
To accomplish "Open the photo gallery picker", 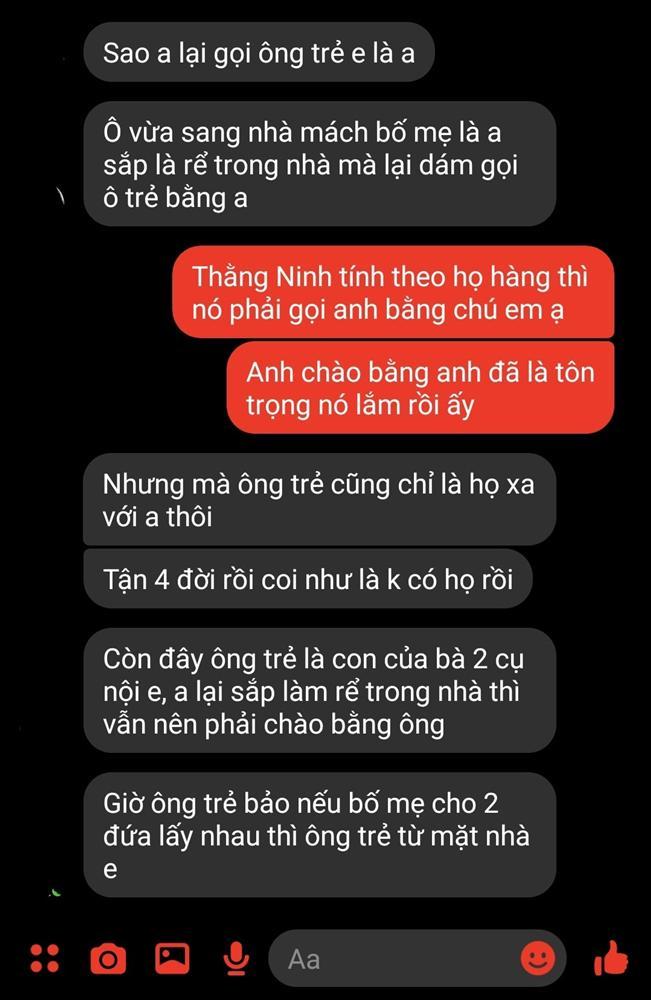I will (172, 959).
